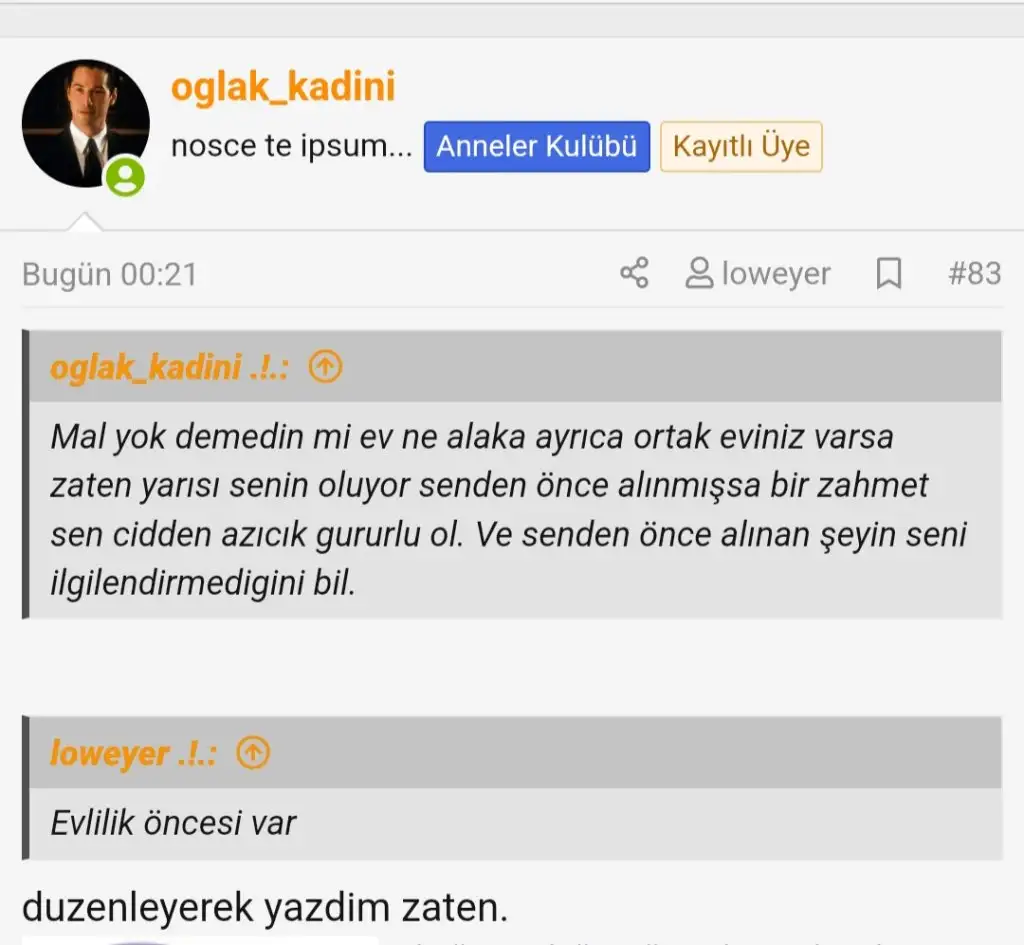Screen dimensions: 1024x945
Task: Jump to loweyer's quoted original post
Action: tap(253, 752)
